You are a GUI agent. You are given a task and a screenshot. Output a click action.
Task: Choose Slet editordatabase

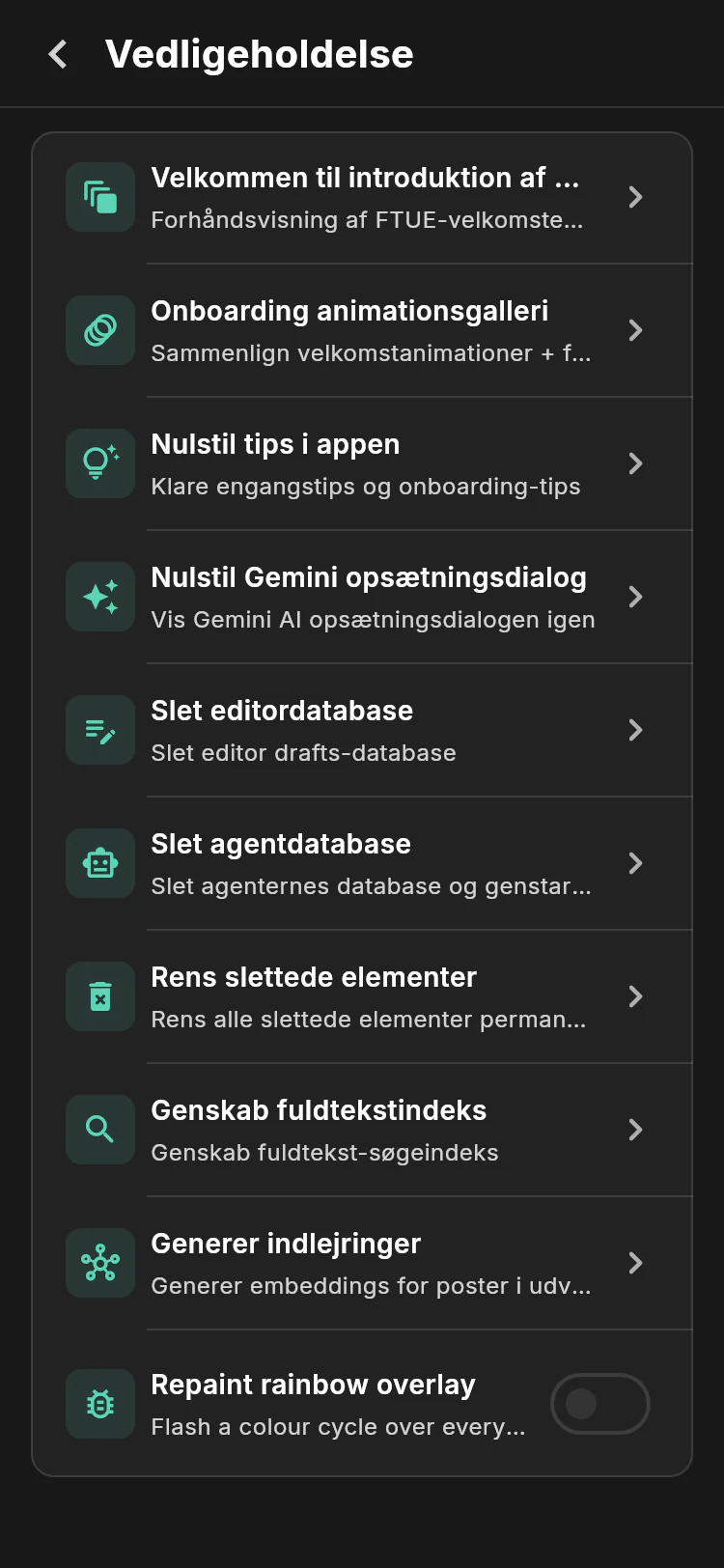click(x=362, y=730)
